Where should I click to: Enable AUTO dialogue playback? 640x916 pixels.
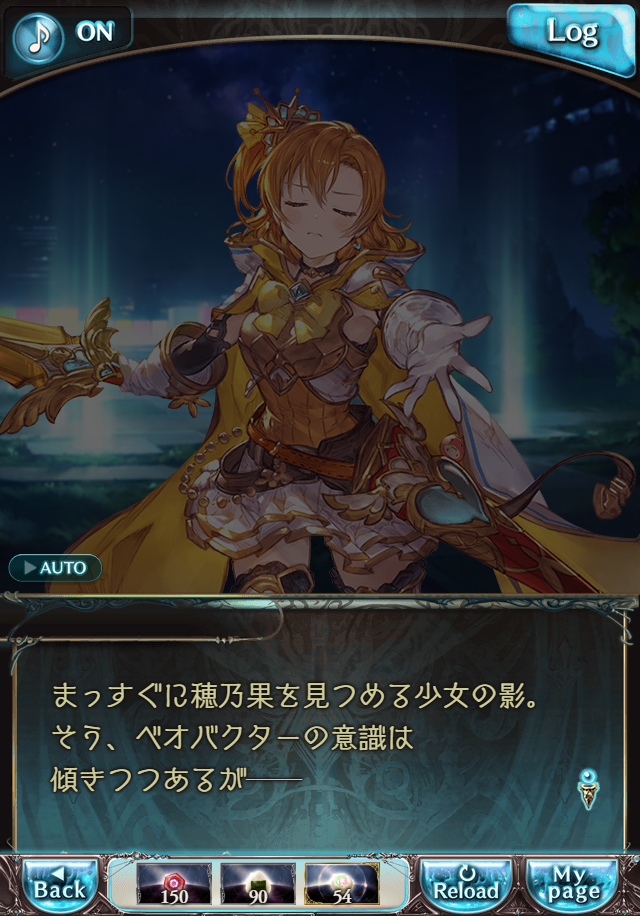point(55,568)
